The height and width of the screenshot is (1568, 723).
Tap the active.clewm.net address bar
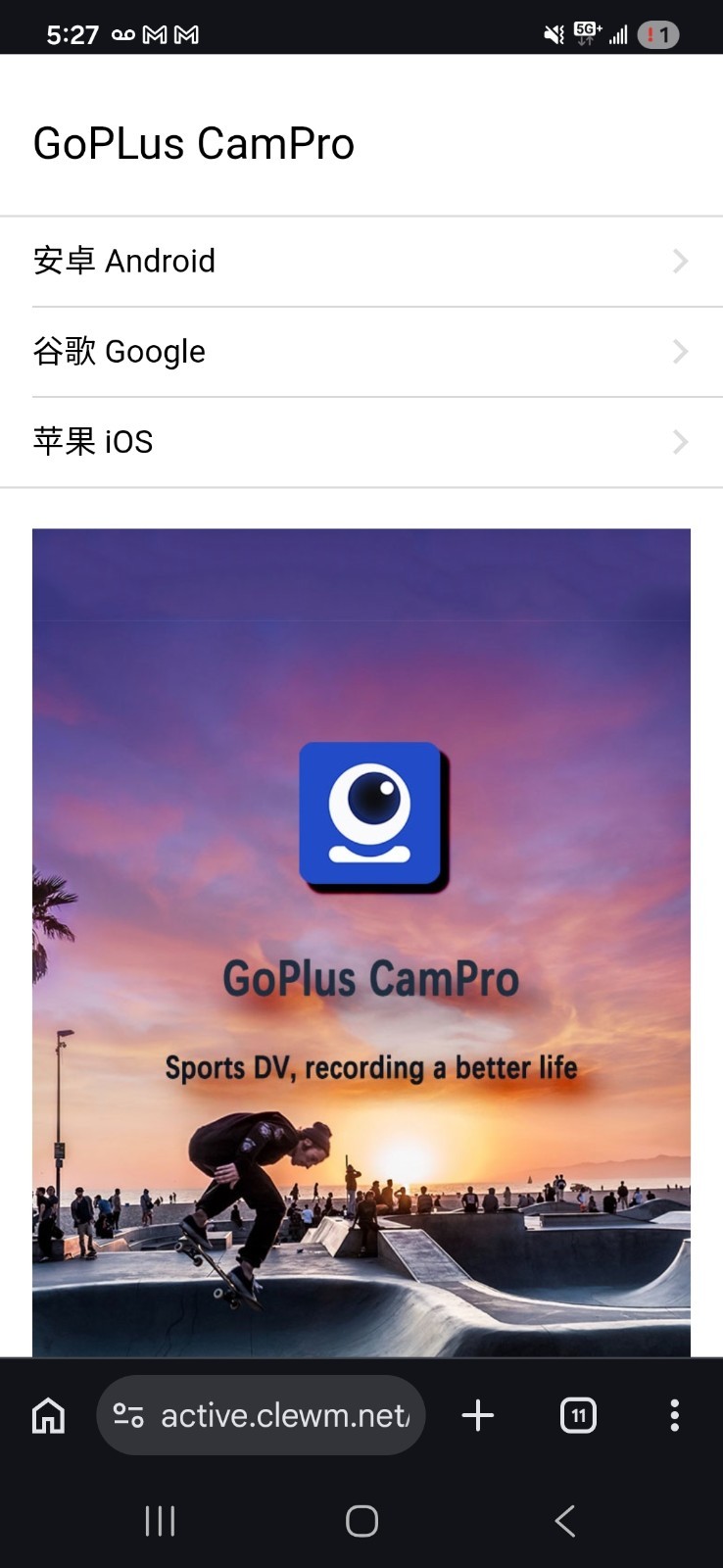[261, 1415]
